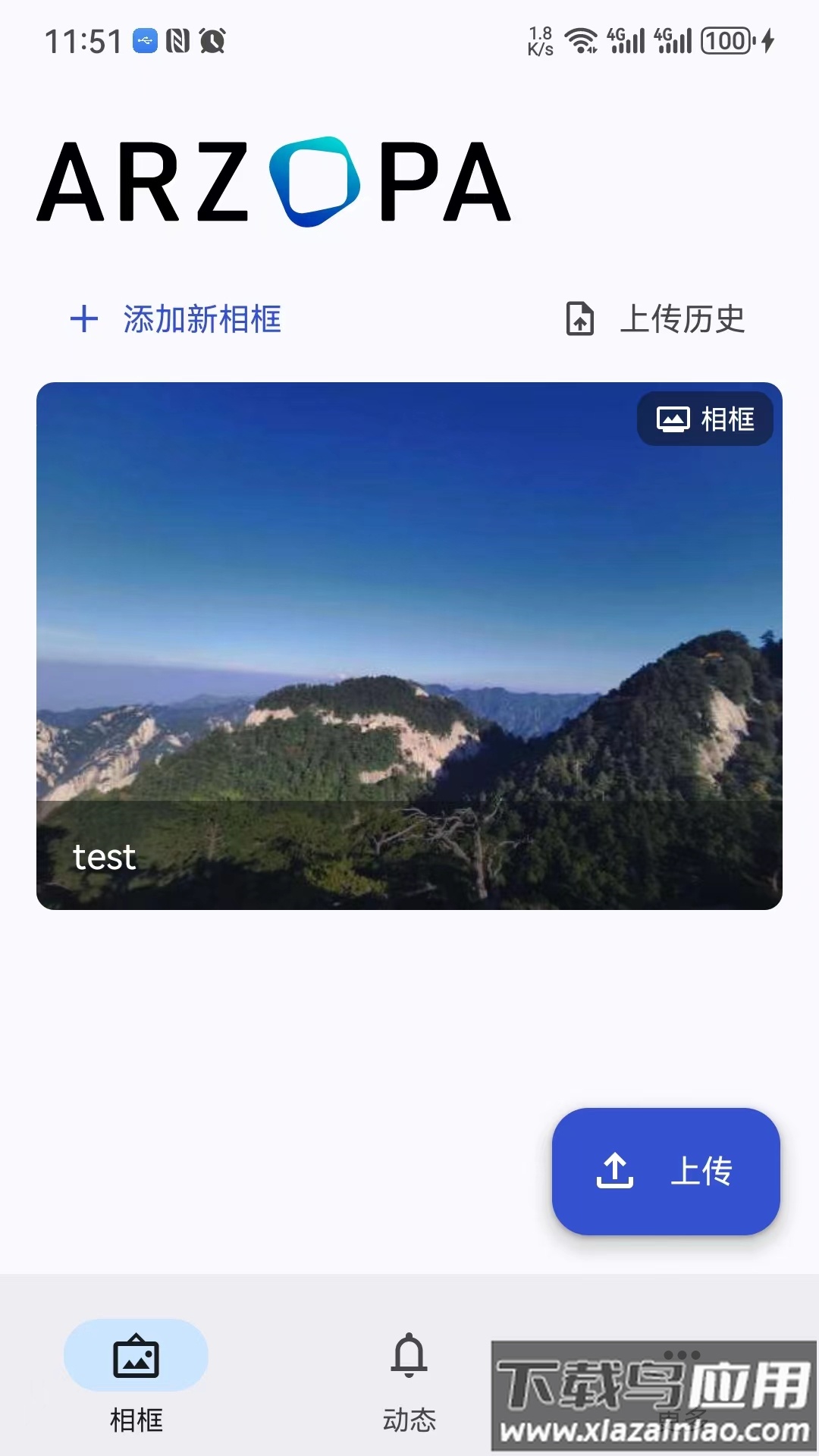
Task: Open the mountain photo thumbnail
Action: [409, 645]
